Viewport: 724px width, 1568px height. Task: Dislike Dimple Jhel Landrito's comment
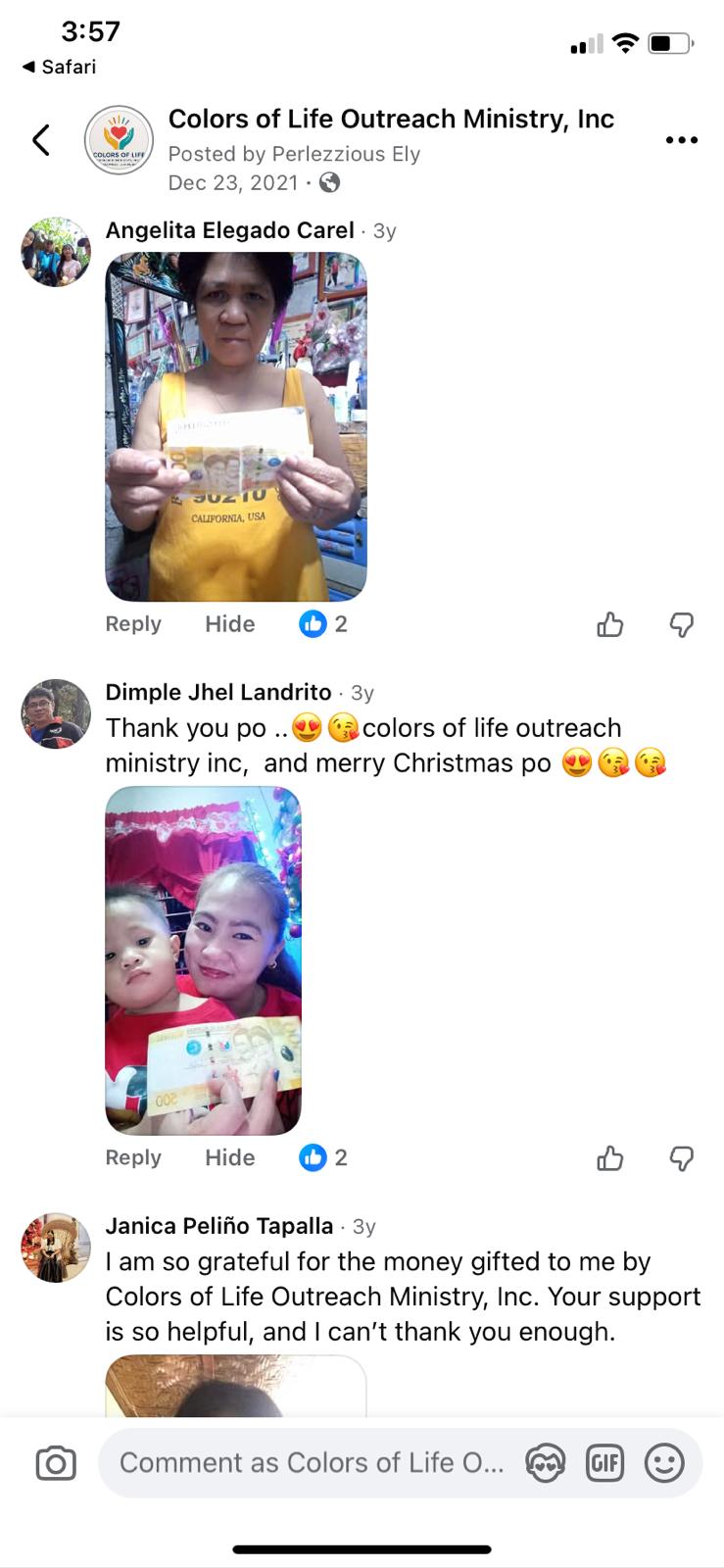tap(682, 1158)
